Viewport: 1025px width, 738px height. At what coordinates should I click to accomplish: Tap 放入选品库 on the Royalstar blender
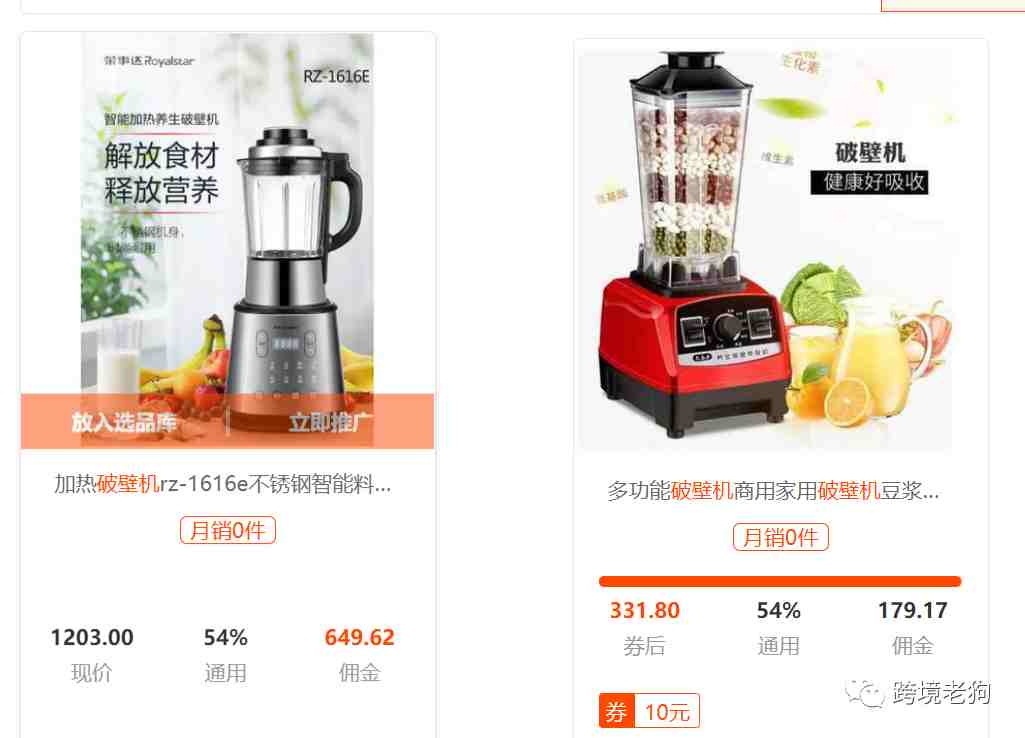click(124, 422)
